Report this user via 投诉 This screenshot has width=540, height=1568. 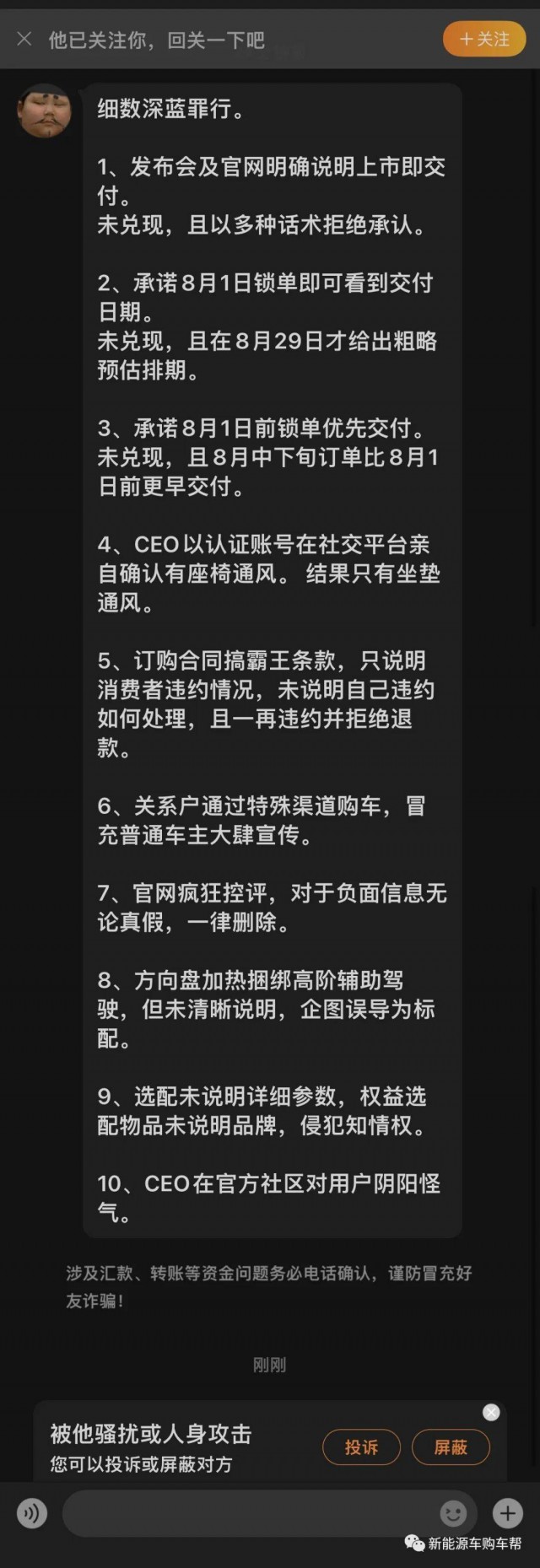coord(361,1447)
